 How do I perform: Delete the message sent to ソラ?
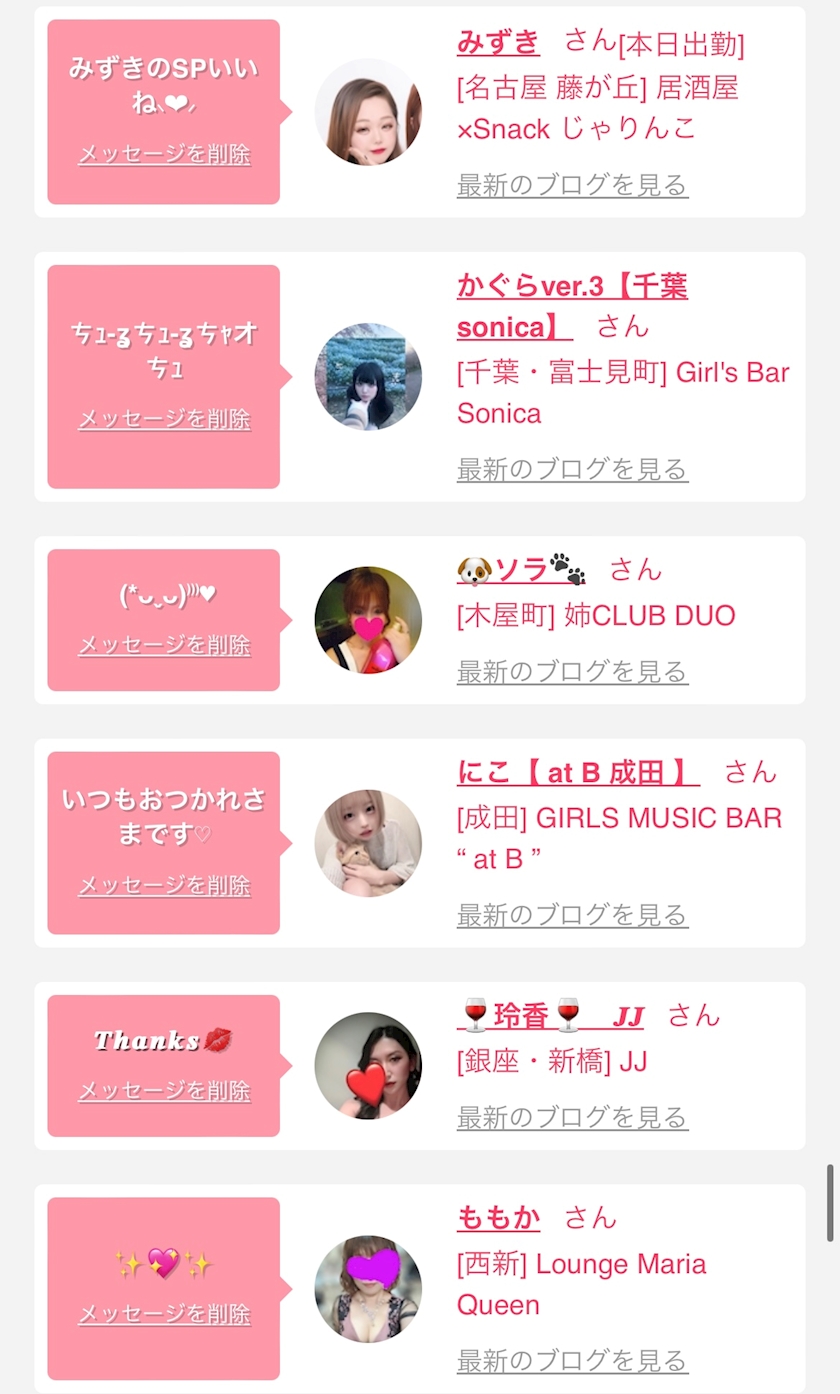pyautogui.click(x=164, y=645)
